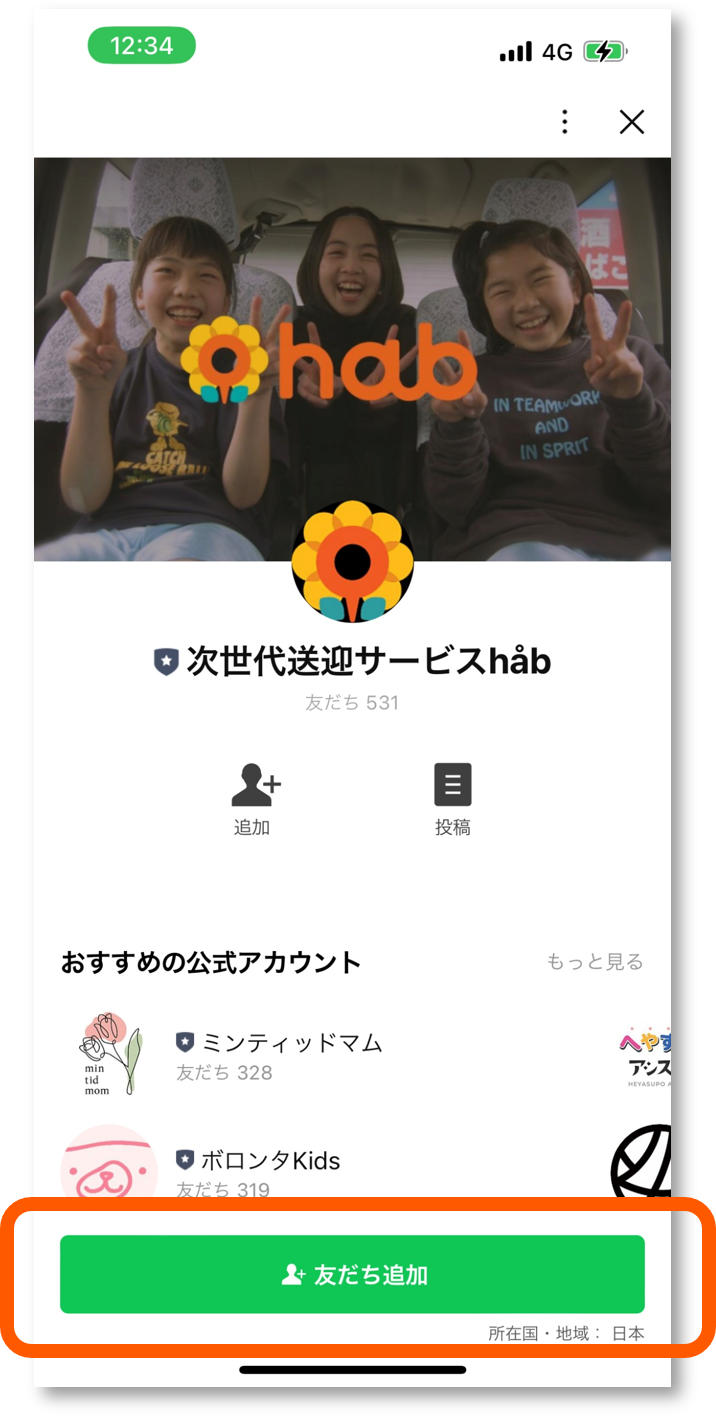Screen dimensions: 716x1416
Task: Open the 投稿 posts page
Action: [x=452, y=798]
